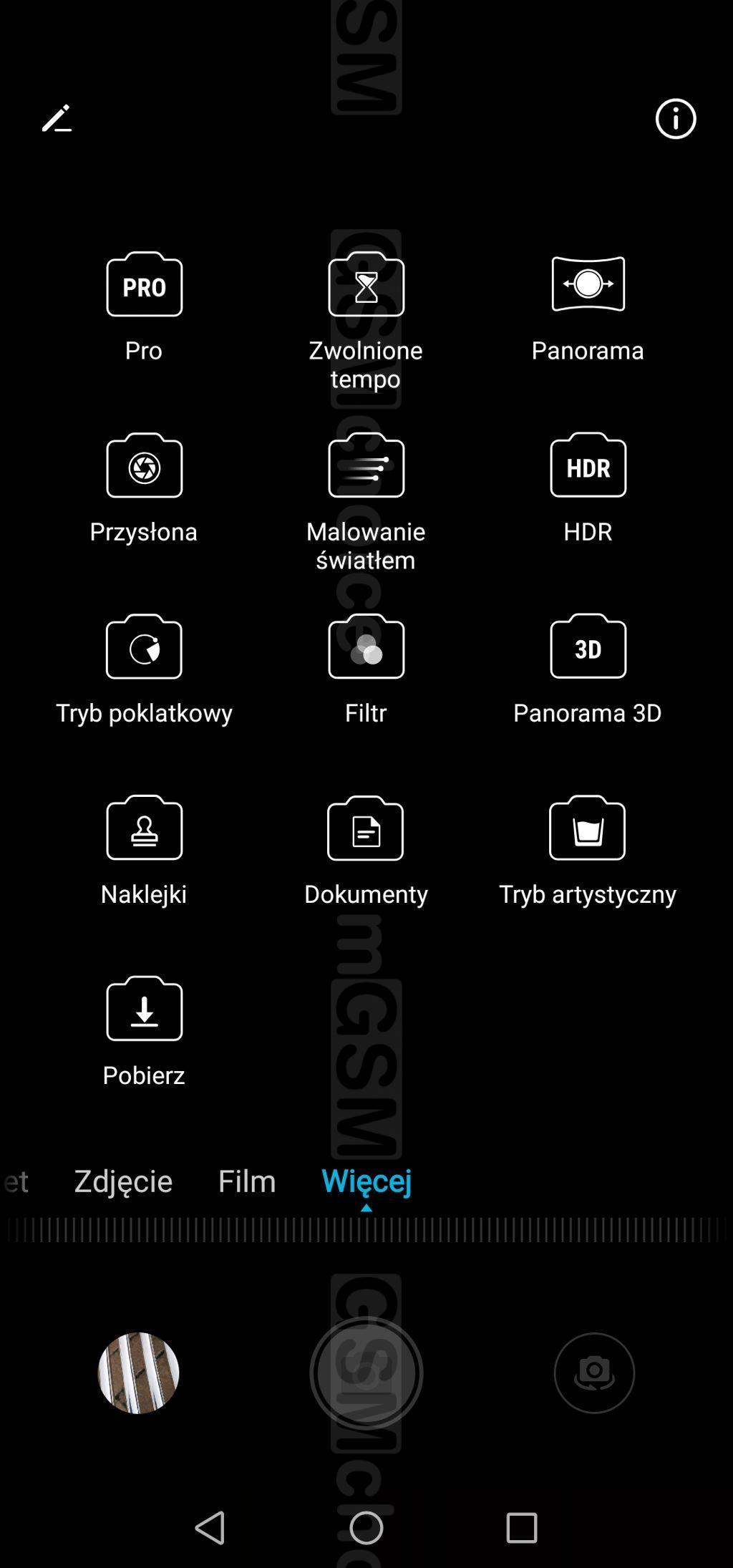The height and width of the screenshot is (1568, 733).
Task: Open the last photo gallery thumbnail
Action: point(138,1373)
